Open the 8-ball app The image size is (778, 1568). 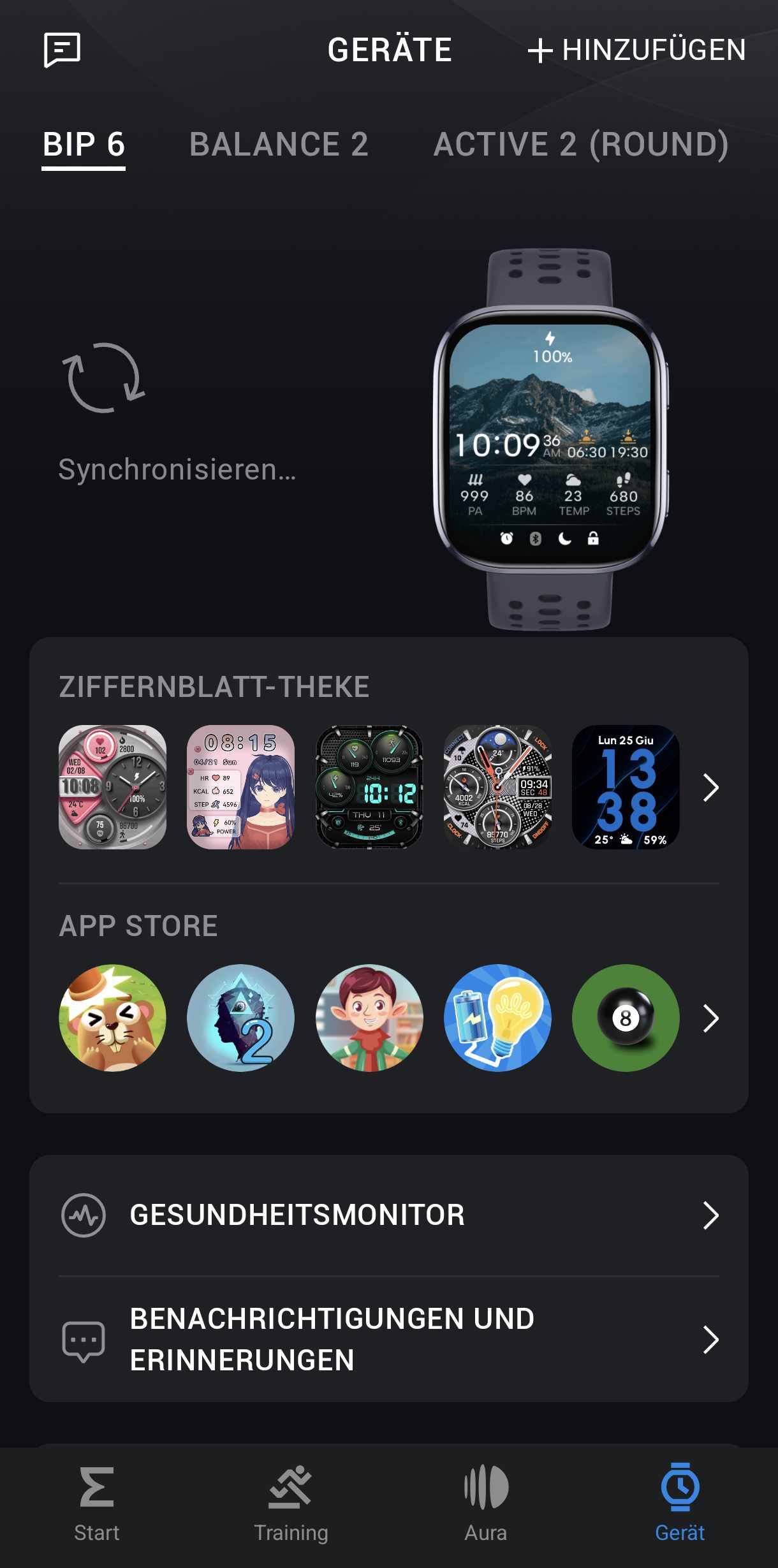point(626,1018)
